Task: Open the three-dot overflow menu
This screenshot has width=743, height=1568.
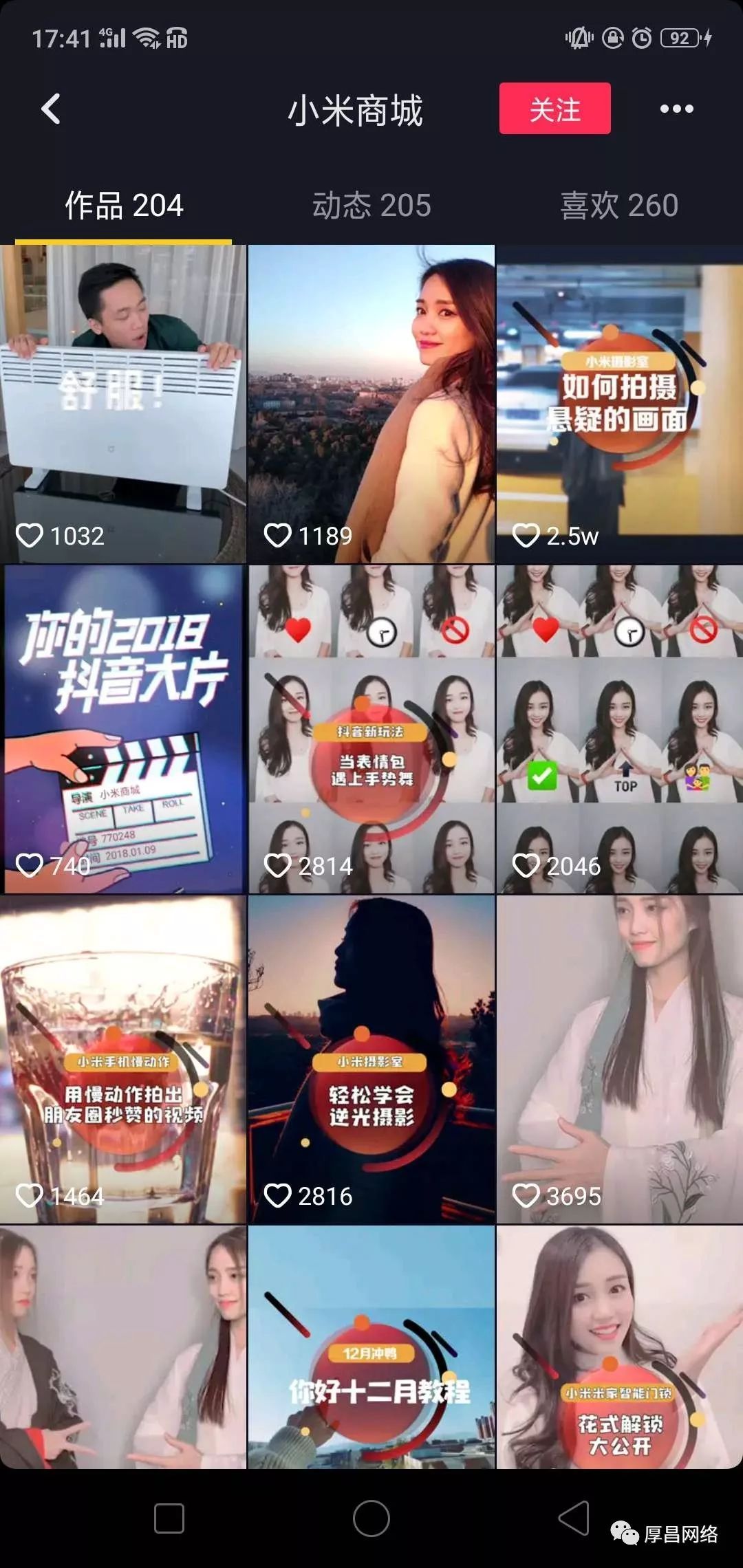Action: (x=676, y=109)
